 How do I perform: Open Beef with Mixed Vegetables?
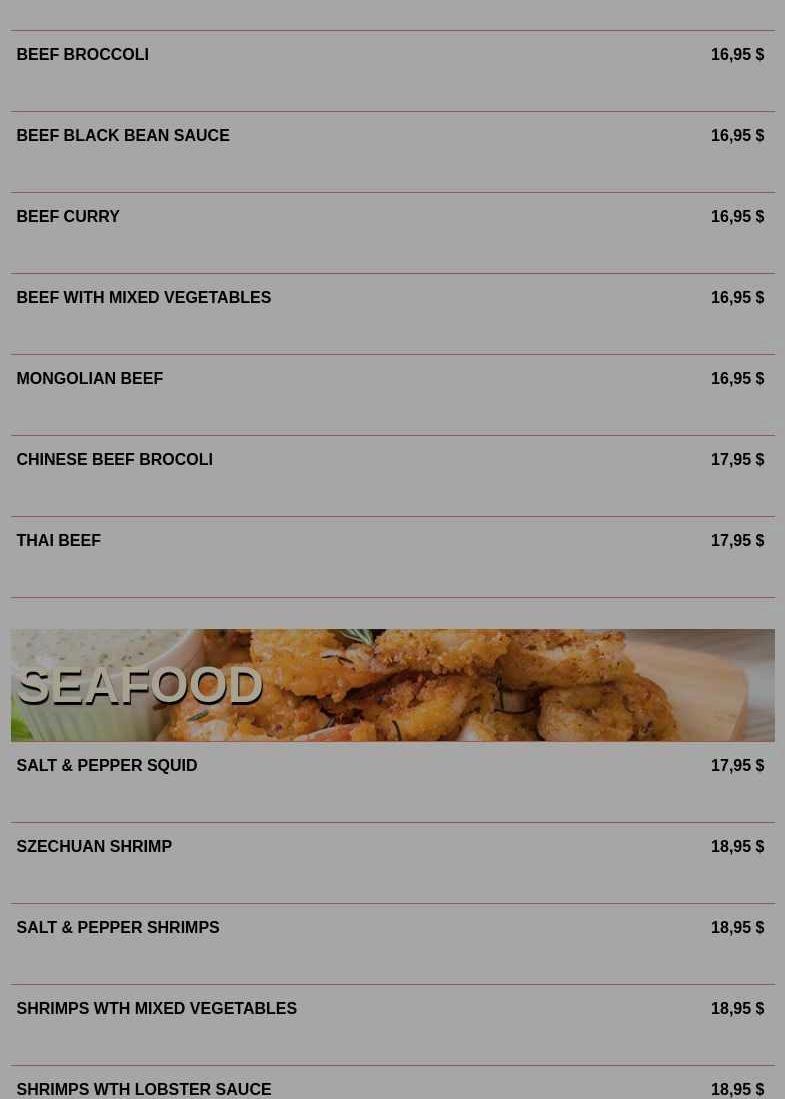point(144,298)
